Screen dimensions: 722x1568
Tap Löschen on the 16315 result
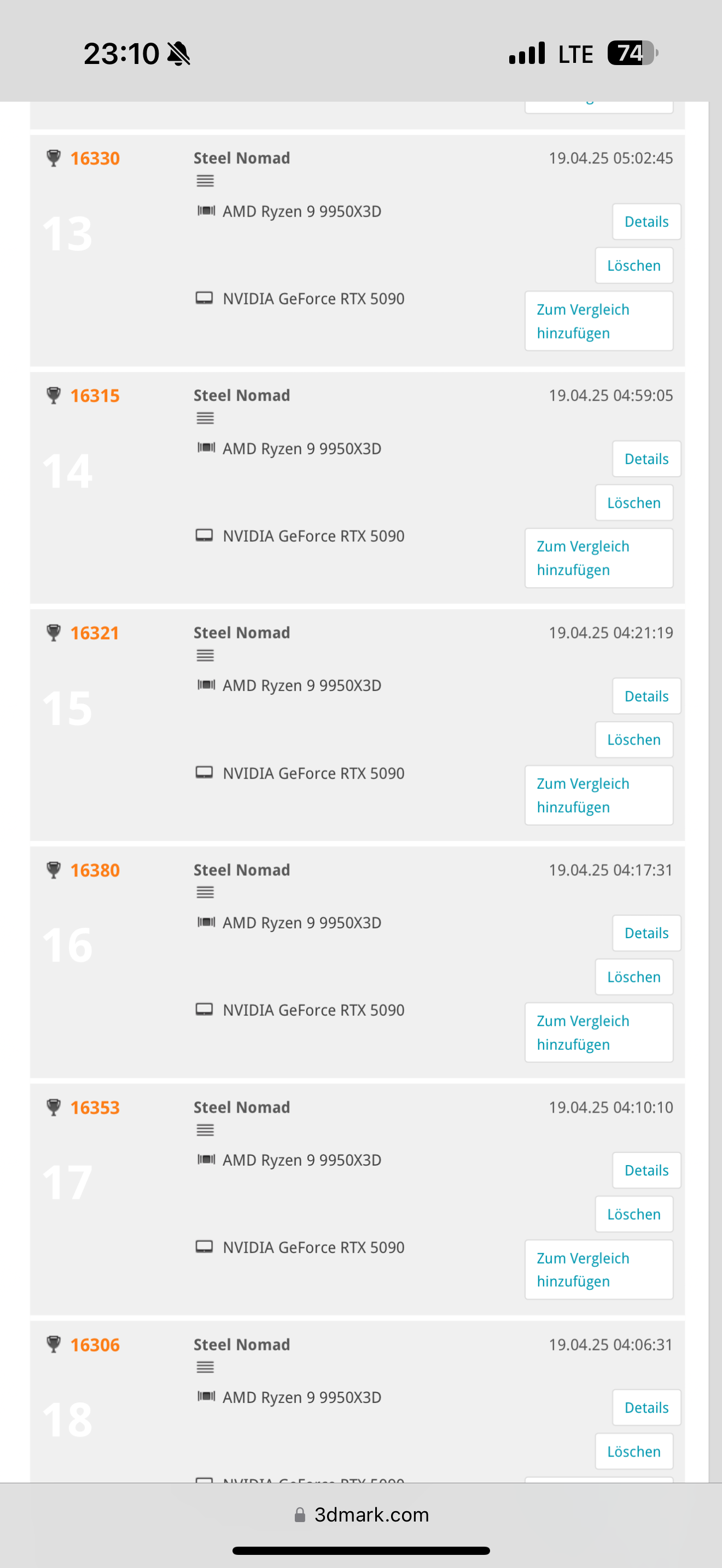point(634,503)
